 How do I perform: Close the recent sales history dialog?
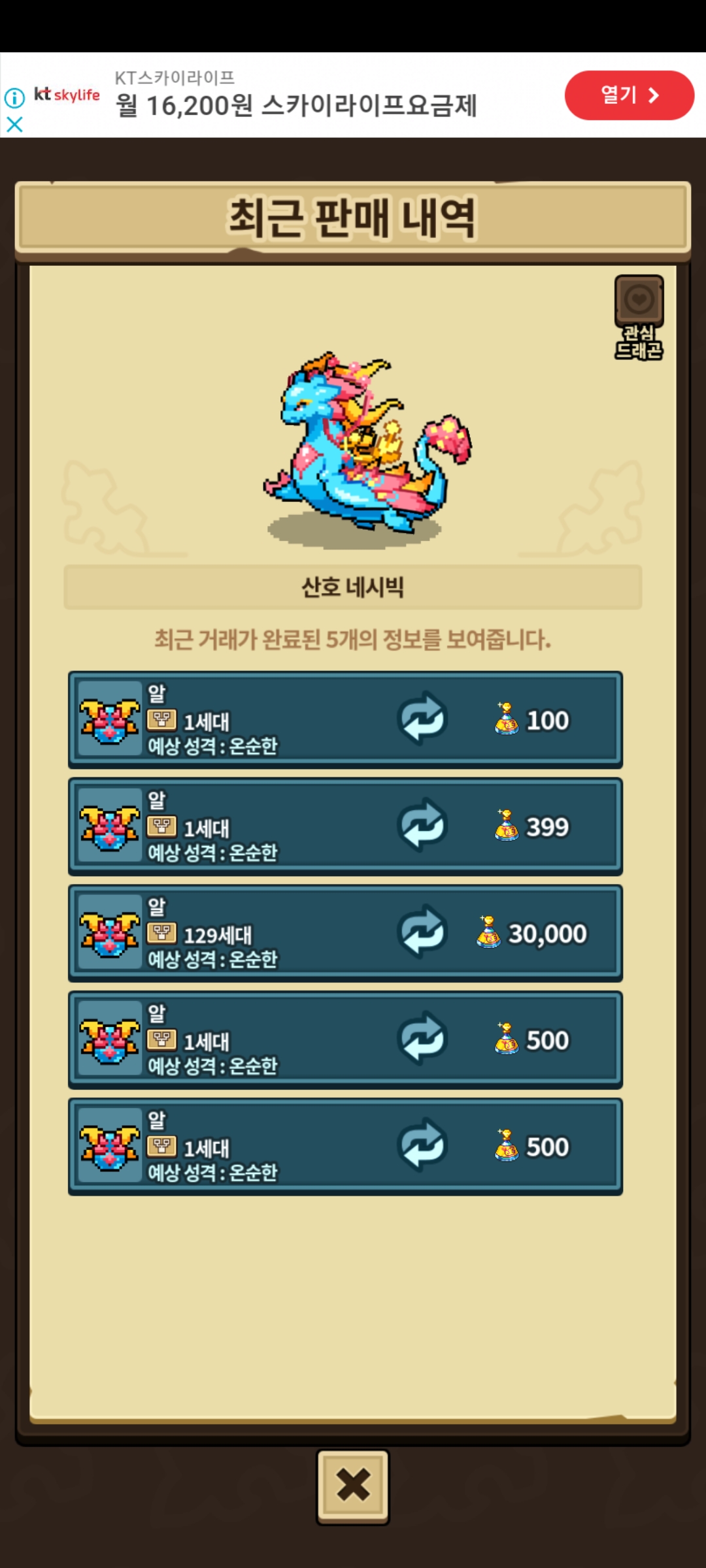(x=352, y=1484)
